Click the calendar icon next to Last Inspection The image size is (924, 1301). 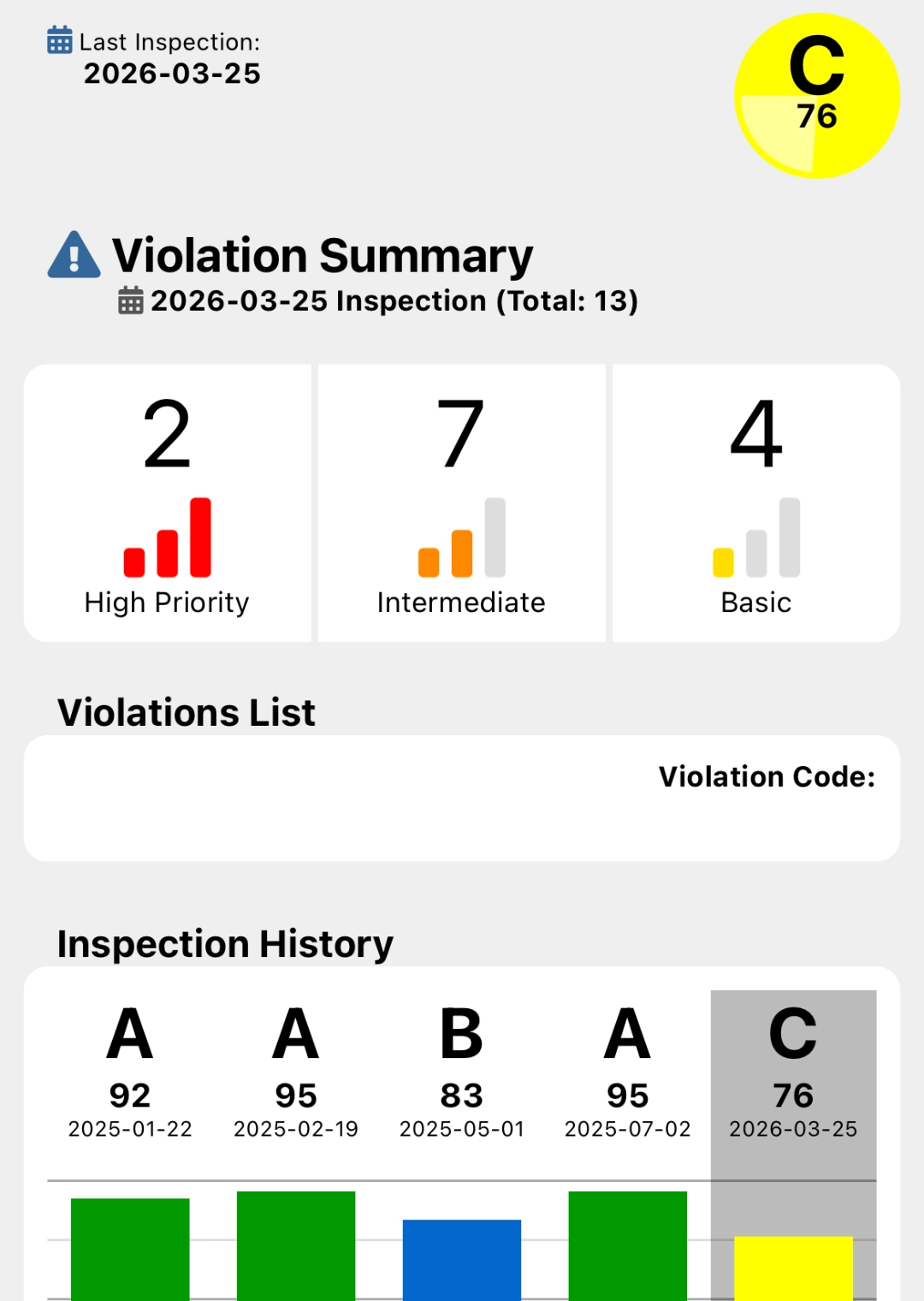click(58, 40)
